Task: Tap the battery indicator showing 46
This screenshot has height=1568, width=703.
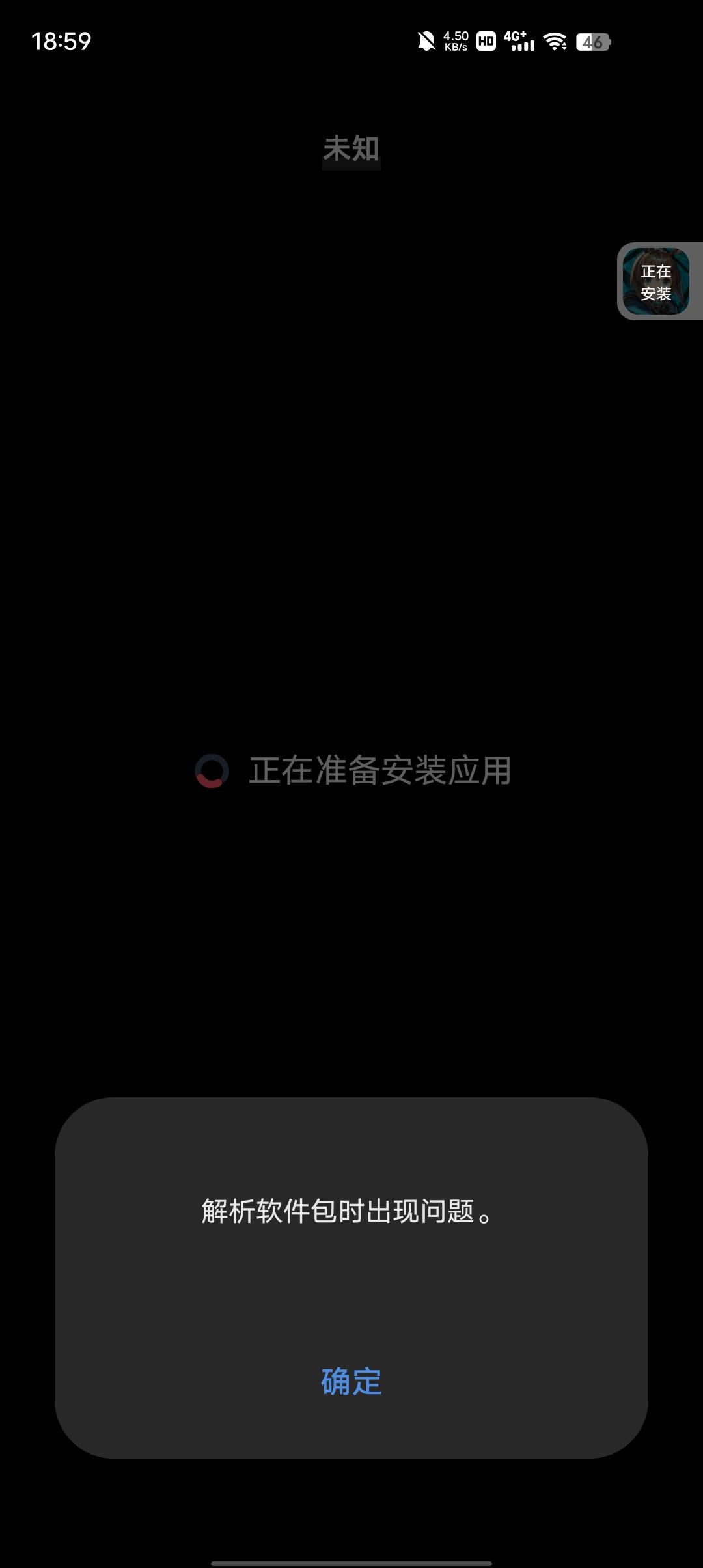Action: [594, 42]
